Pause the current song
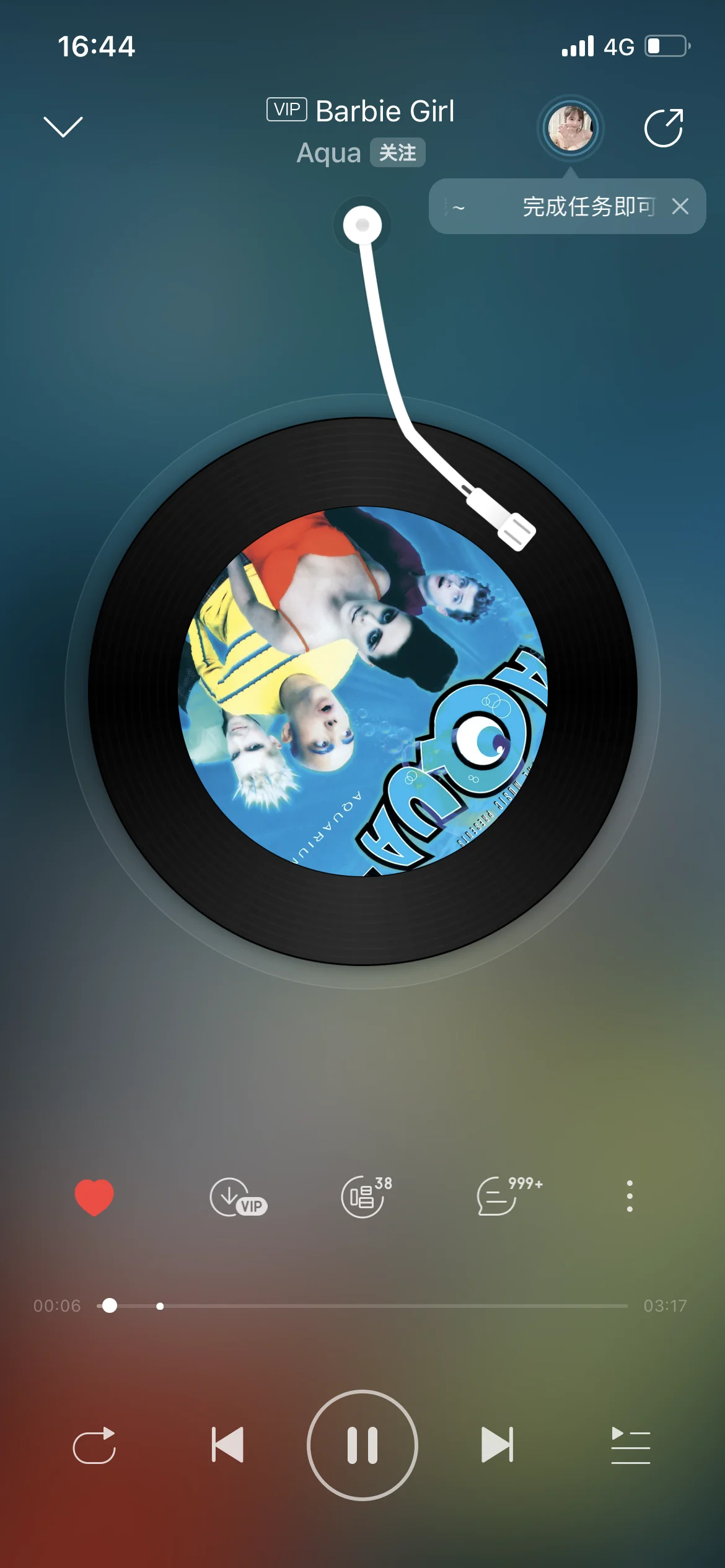 (362, 1445)
